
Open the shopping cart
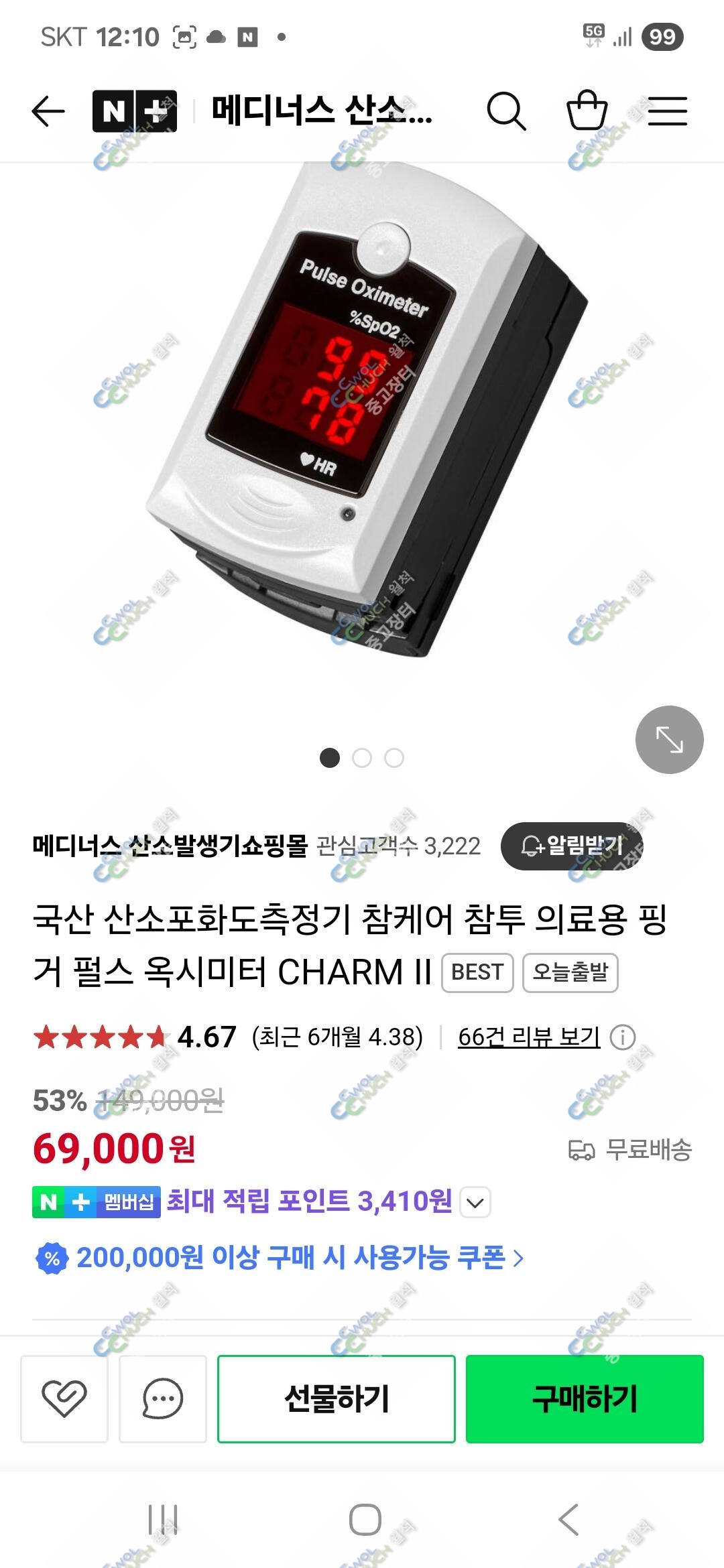[x=587, y=110]
